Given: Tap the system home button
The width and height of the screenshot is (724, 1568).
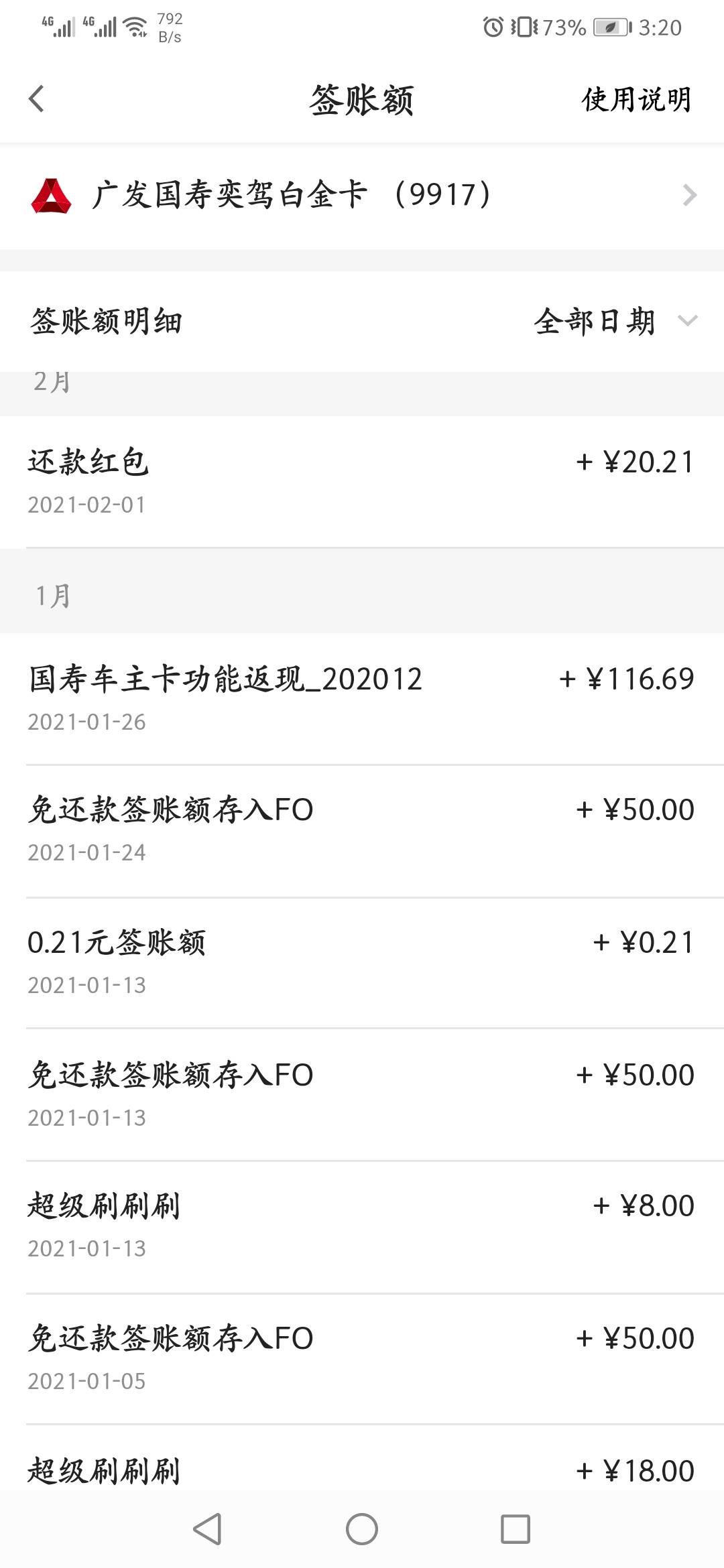Looking at the screenshot, I should coord(362,1529).
